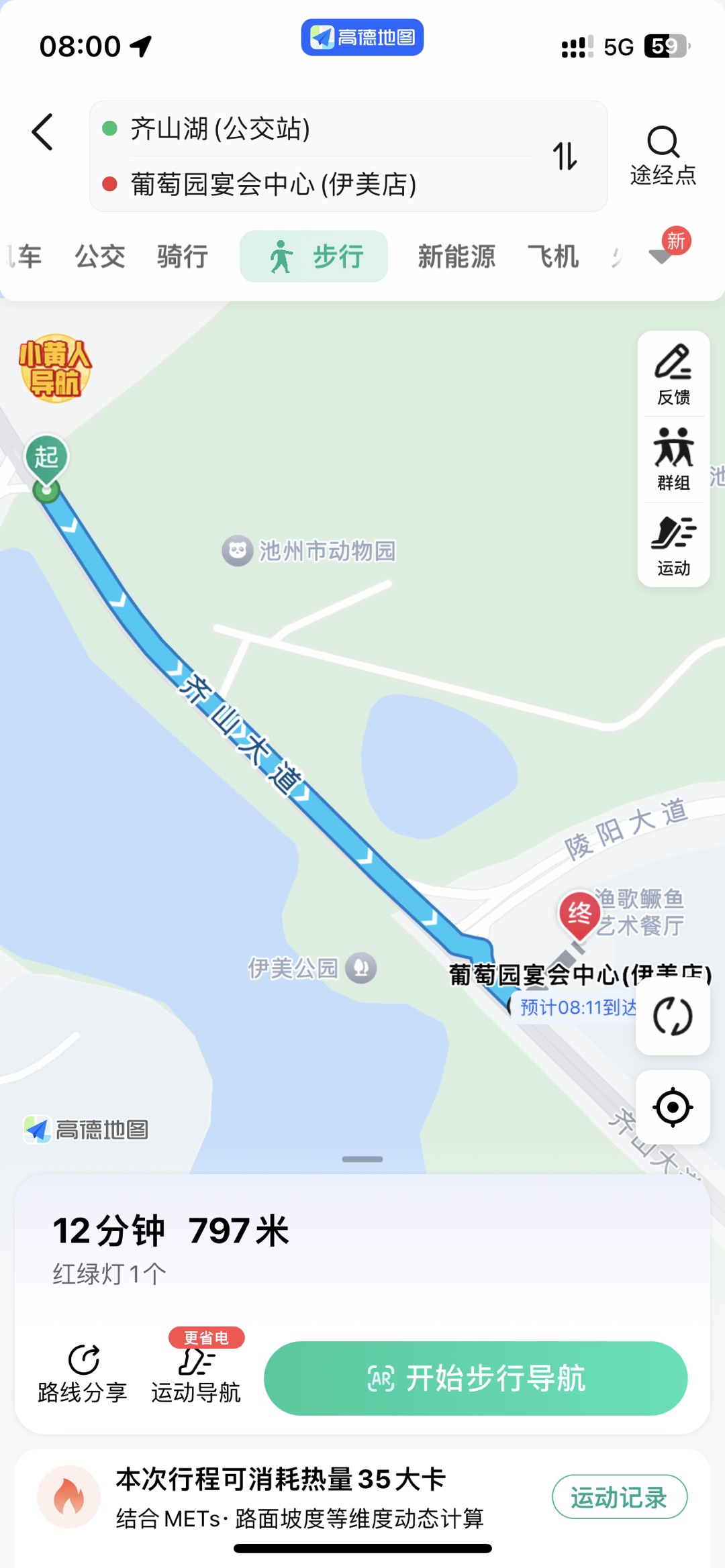Switch to the 公交 tab
This screenshot has height=1568, width=725.
(100, 256)
